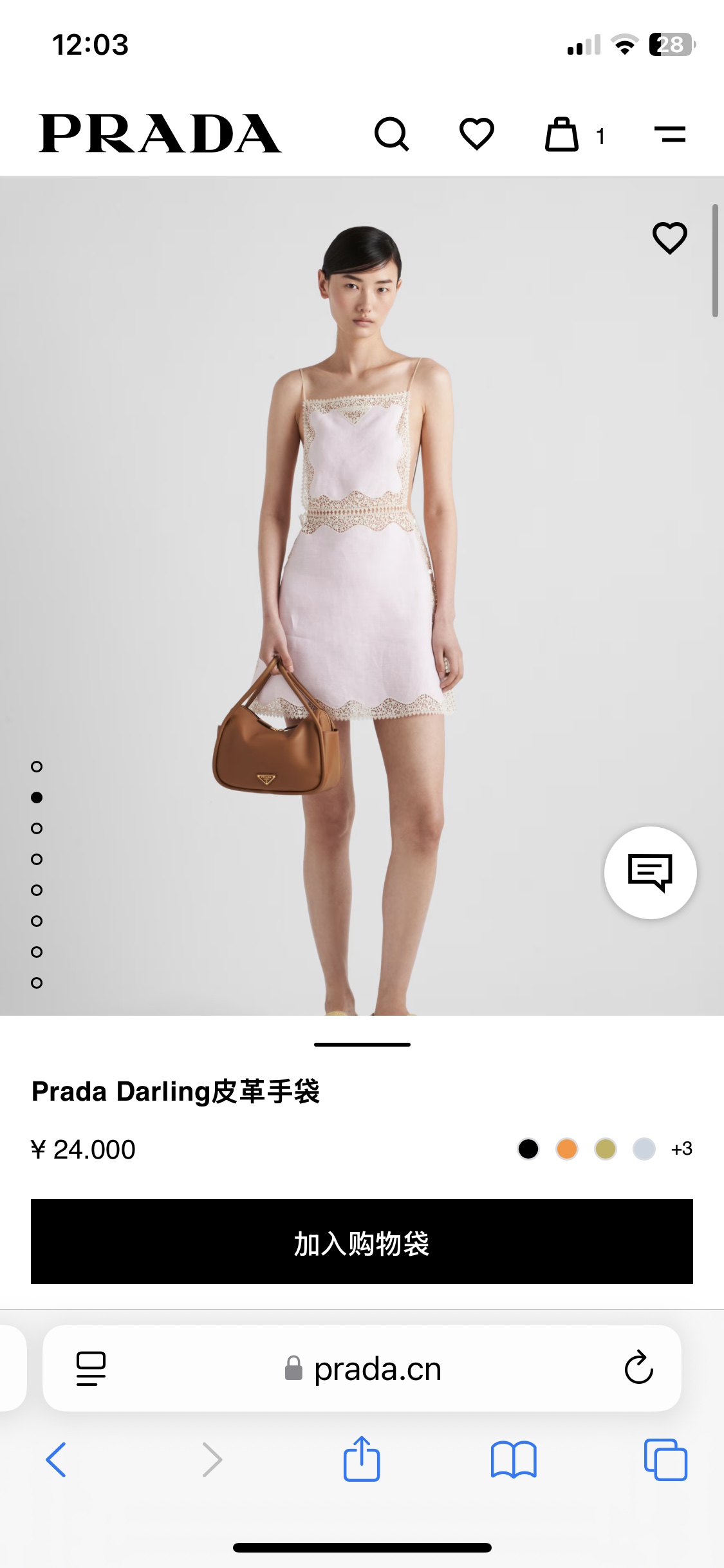Select the black color swatch
724x1568 pixels.
click(528, 1149)
